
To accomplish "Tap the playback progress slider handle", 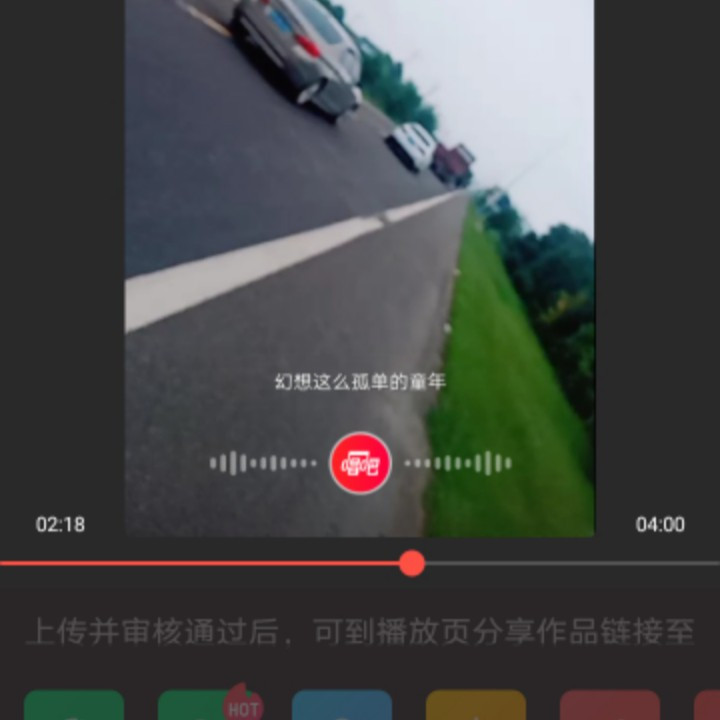I will (x=411, y=563).
